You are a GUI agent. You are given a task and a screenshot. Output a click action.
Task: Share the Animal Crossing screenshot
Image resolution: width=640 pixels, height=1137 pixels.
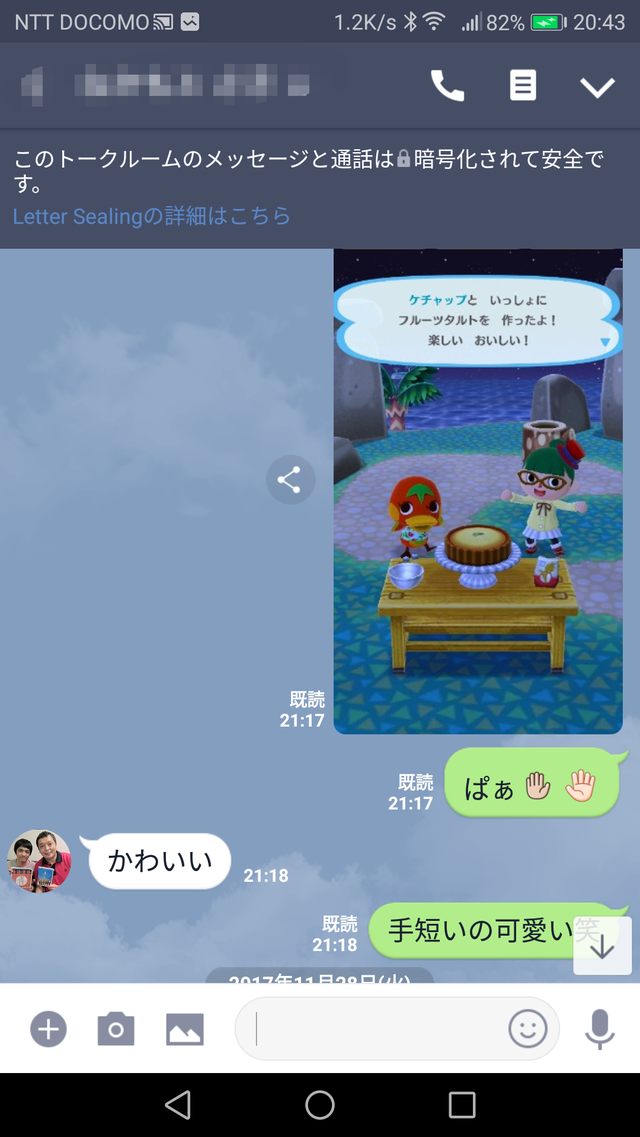[290, 479]
